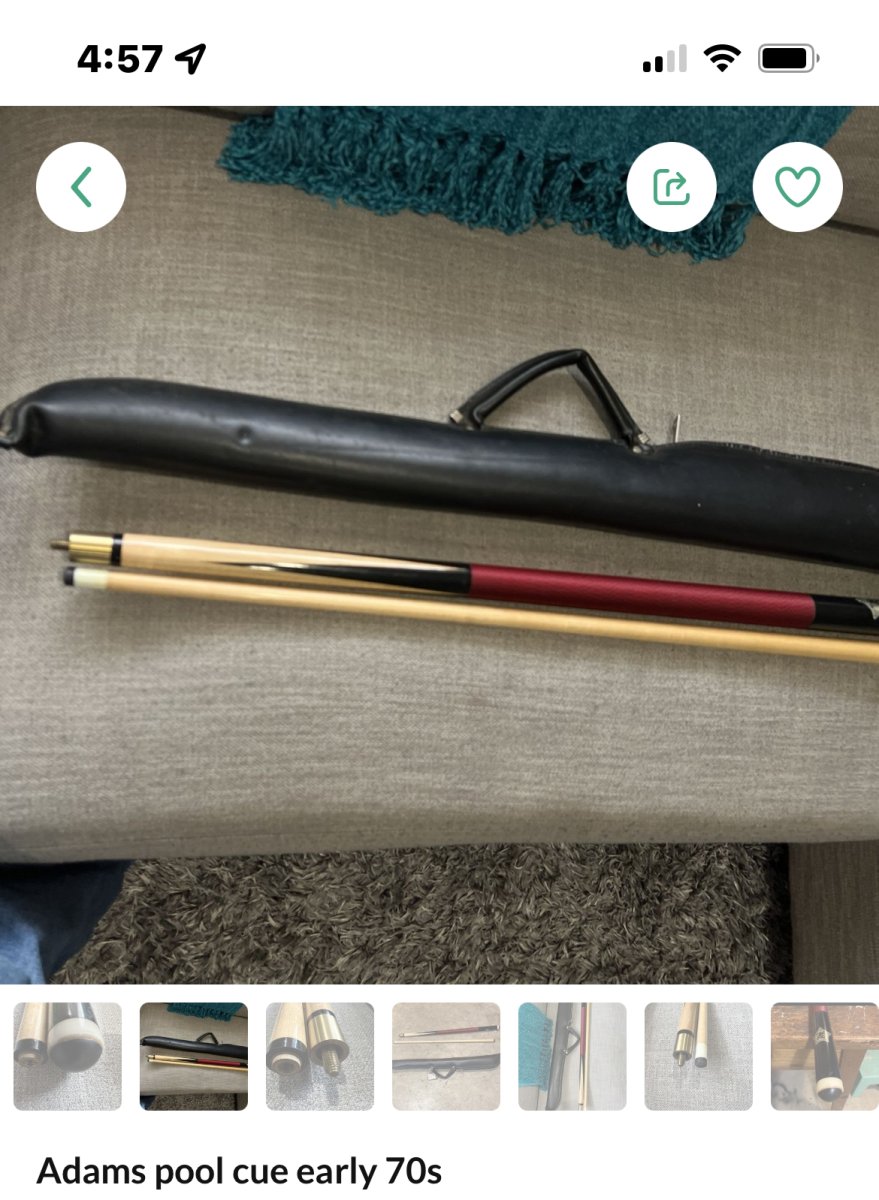This screenshot has width=879, height=1200.
Task: Select second thumbnail with cue and case
Action: click(x=193, y=1056)
